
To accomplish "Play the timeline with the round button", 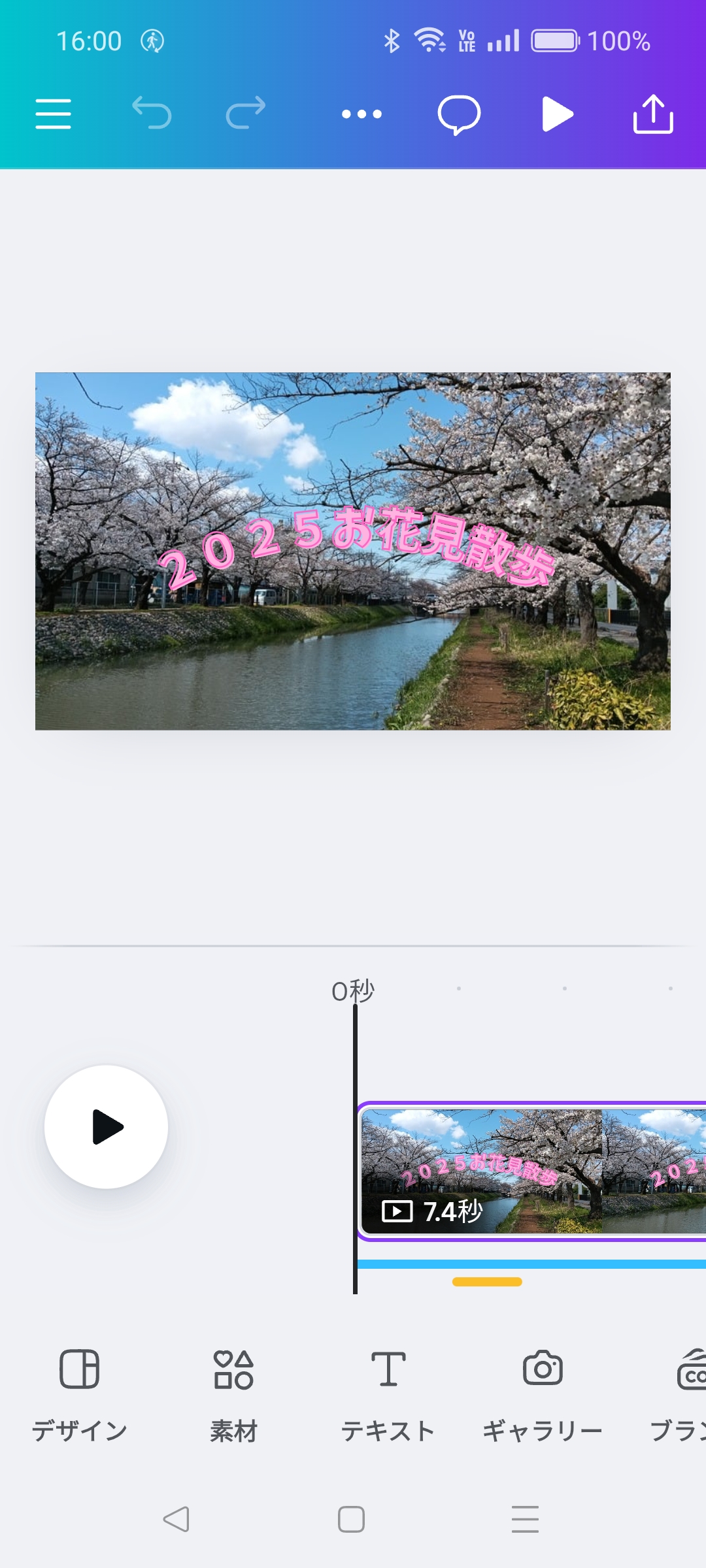I will pos(106,1127).
